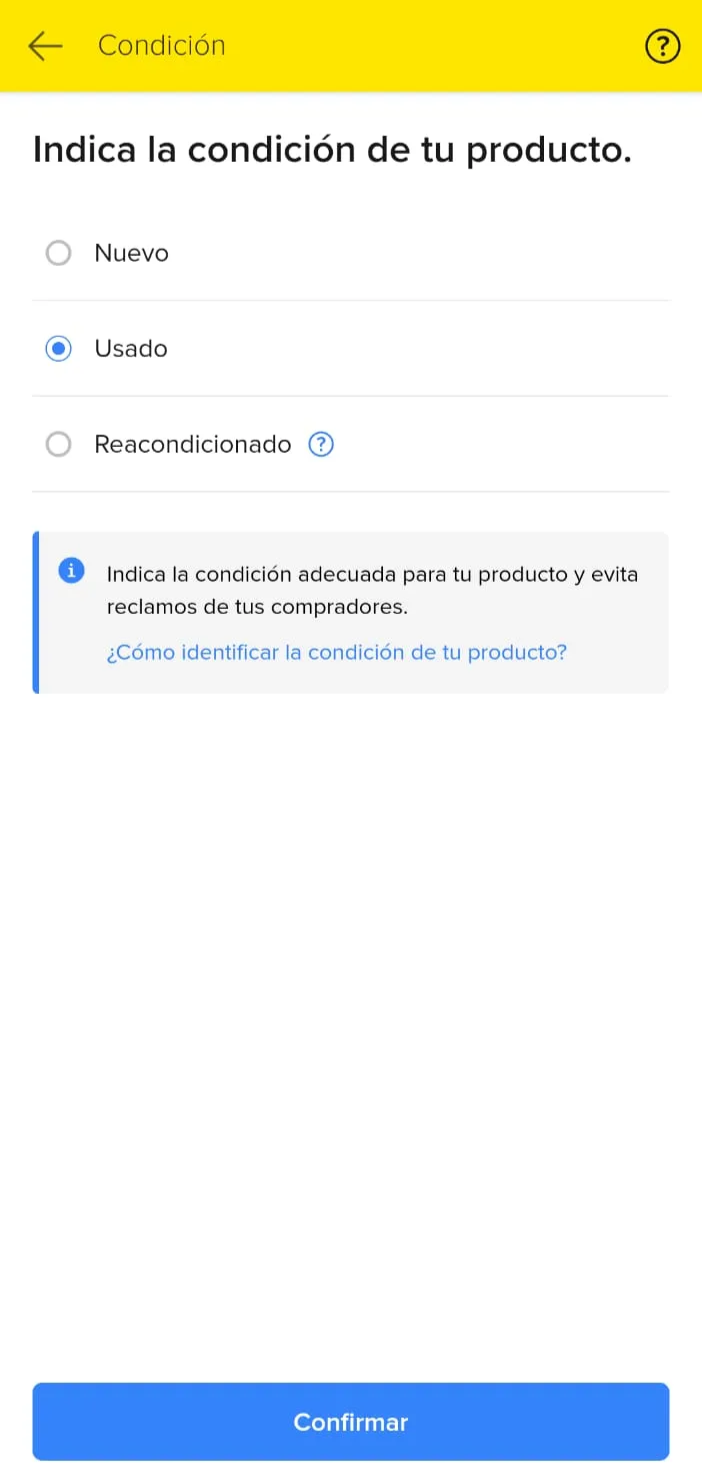Viewport: 702px width, 1463px height.
Task: Open info icon beside Reacondicionado
Action: point(320,444)
